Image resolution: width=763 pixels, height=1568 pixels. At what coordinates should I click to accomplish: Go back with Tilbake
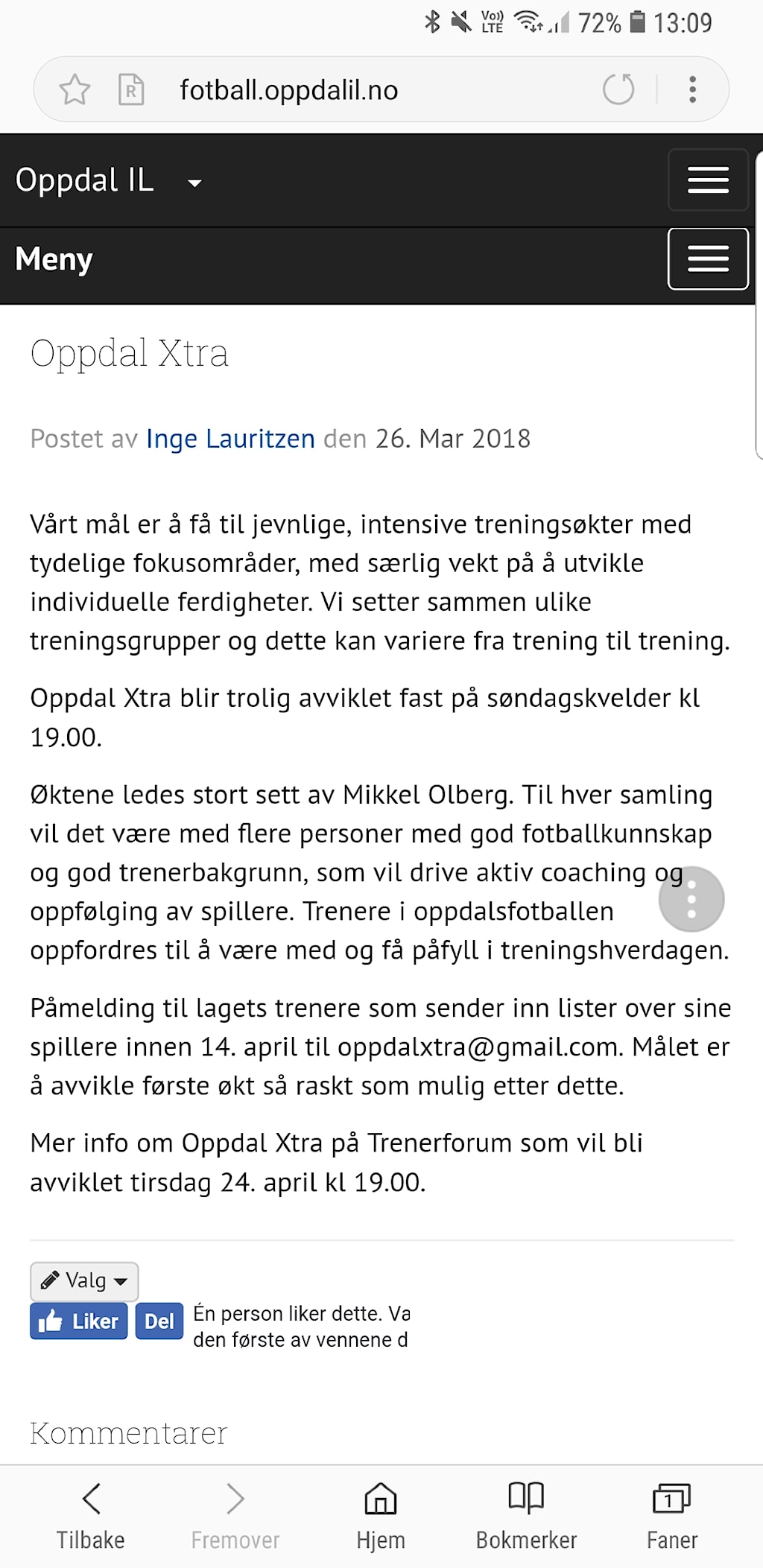point(91,1514)
